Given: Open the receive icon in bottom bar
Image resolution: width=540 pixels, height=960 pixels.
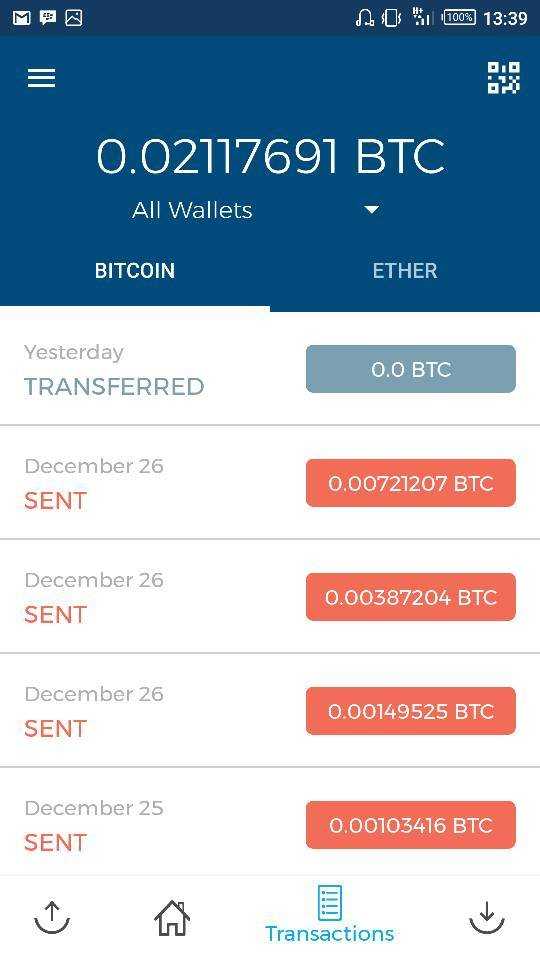Looking at the screenshot, I should 487,917.
